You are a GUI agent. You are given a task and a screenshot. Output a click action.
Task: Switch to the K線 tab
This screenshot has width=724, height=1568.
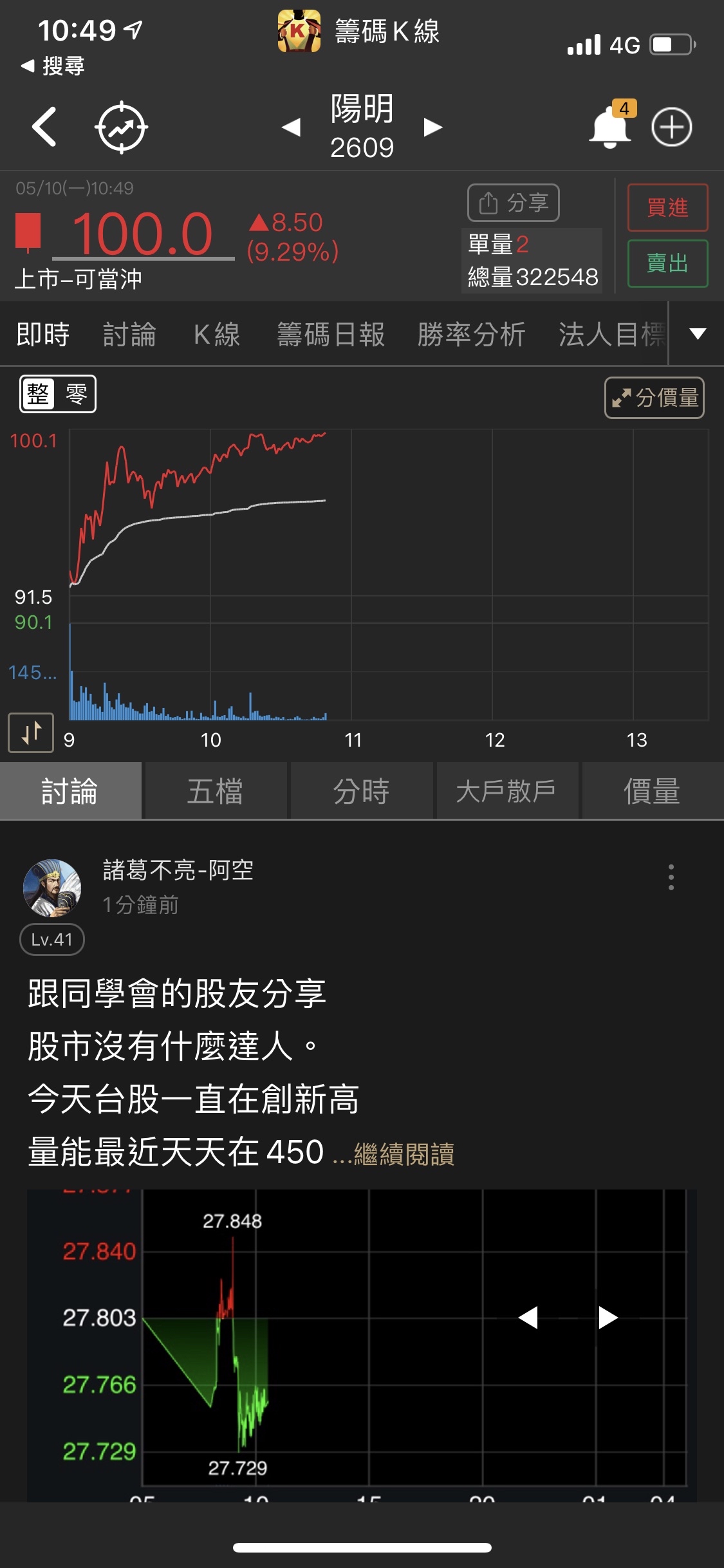click(x=217, y=335)
